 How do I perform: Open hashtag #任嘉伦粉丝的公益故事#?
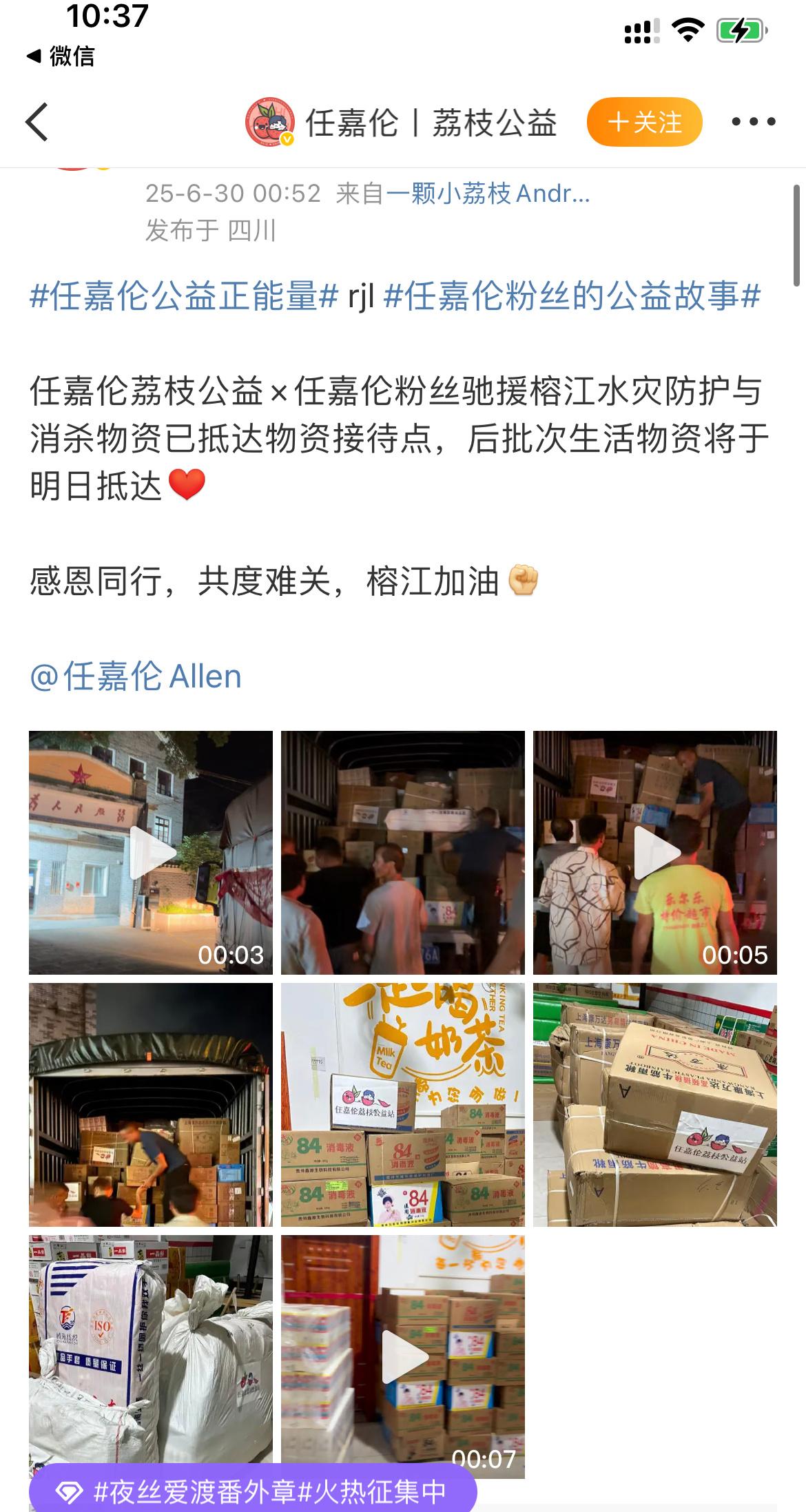click(572, 297)
